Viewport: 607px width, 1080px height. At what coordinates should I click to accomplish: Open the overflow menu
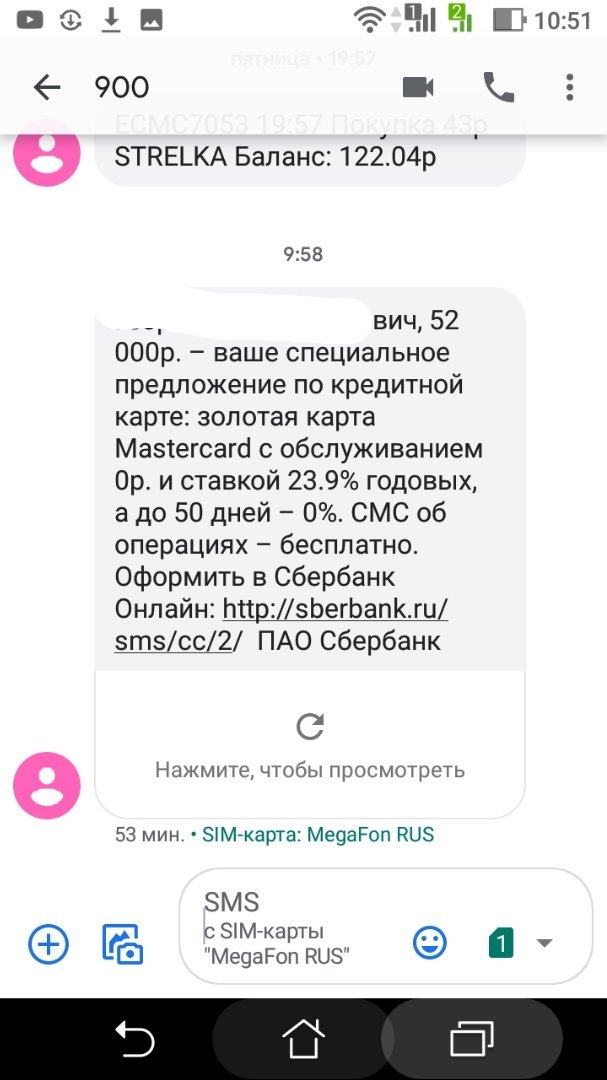tap(569, 88)
